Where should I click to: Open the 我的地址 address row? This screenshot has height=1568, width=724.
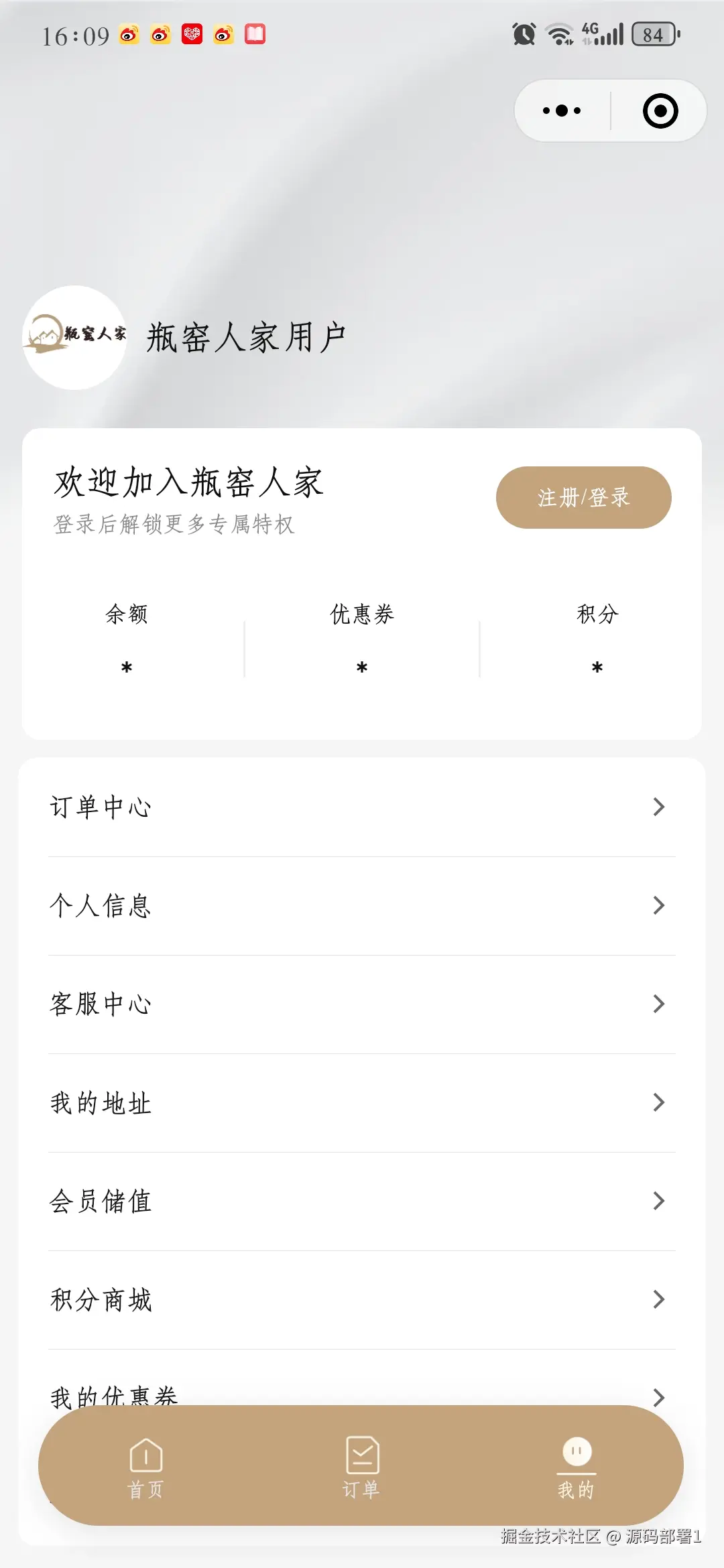click(x=362, y=1102)
